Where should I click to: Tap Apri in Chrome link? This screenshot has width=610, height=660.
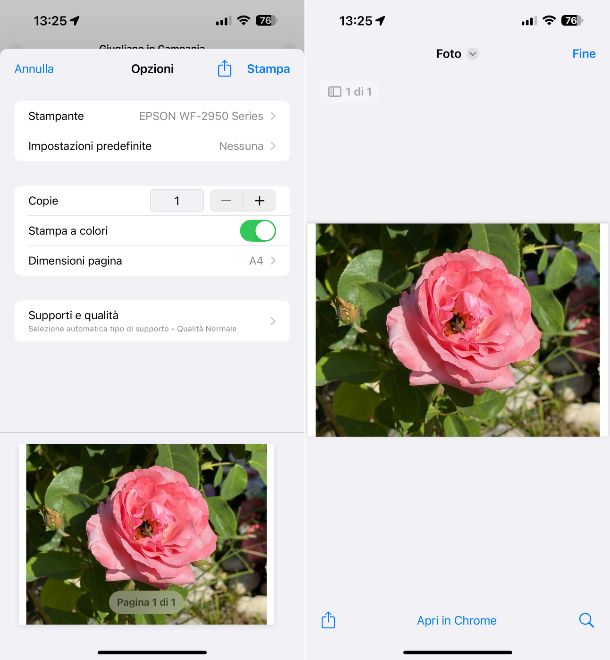[x=456, y=621]
